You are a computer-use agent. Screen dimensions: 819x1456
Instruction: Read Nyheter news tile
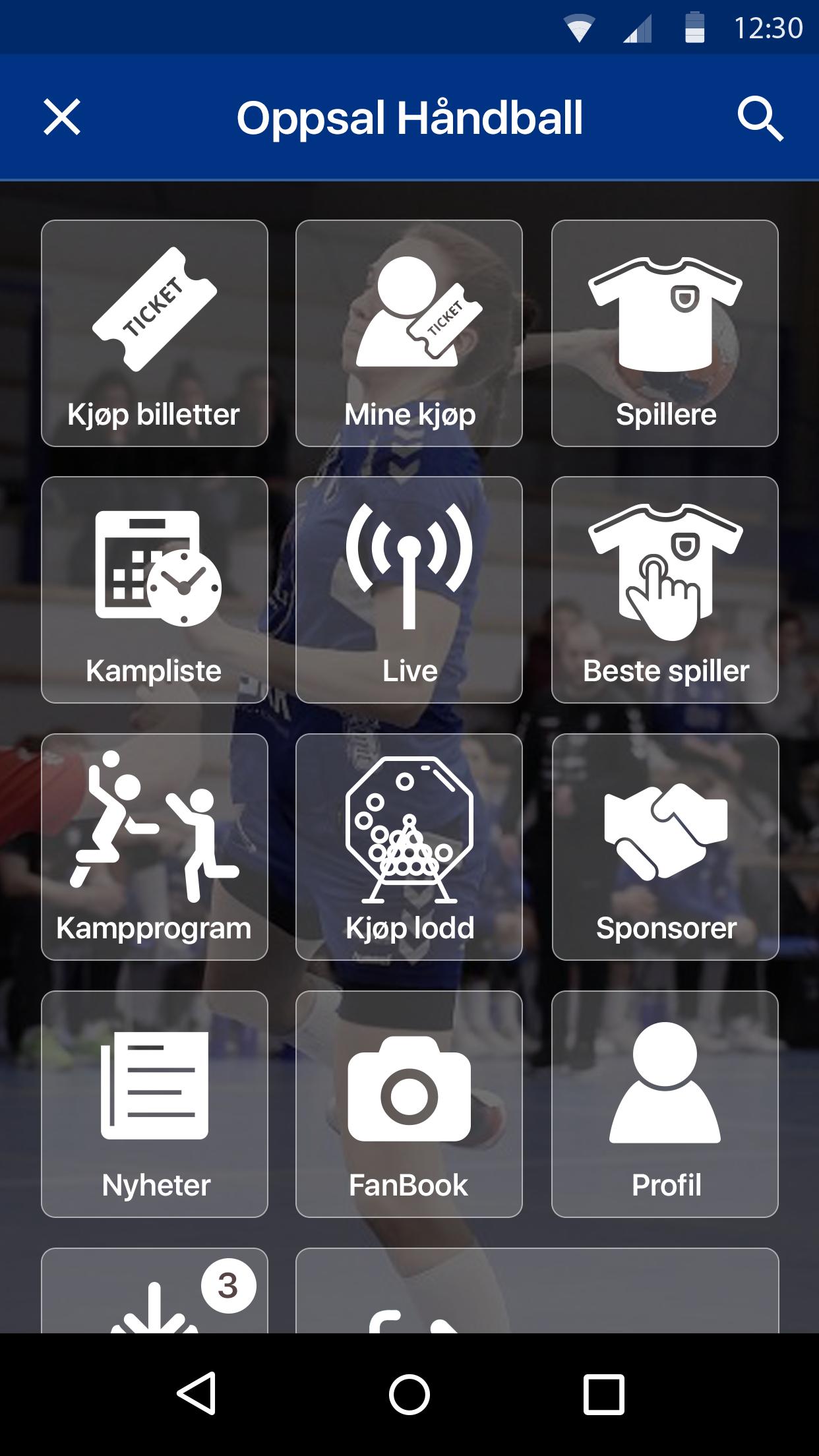tap(154, 1105)
